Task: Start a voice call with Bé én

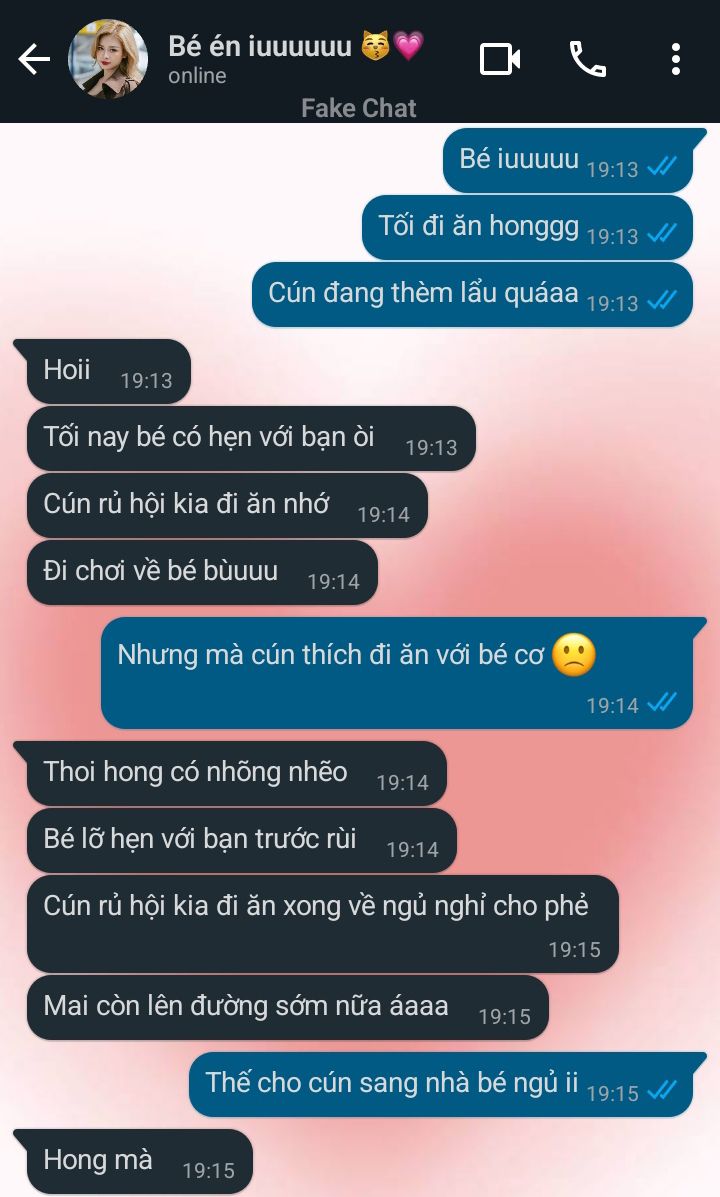Action: point(588,60)
